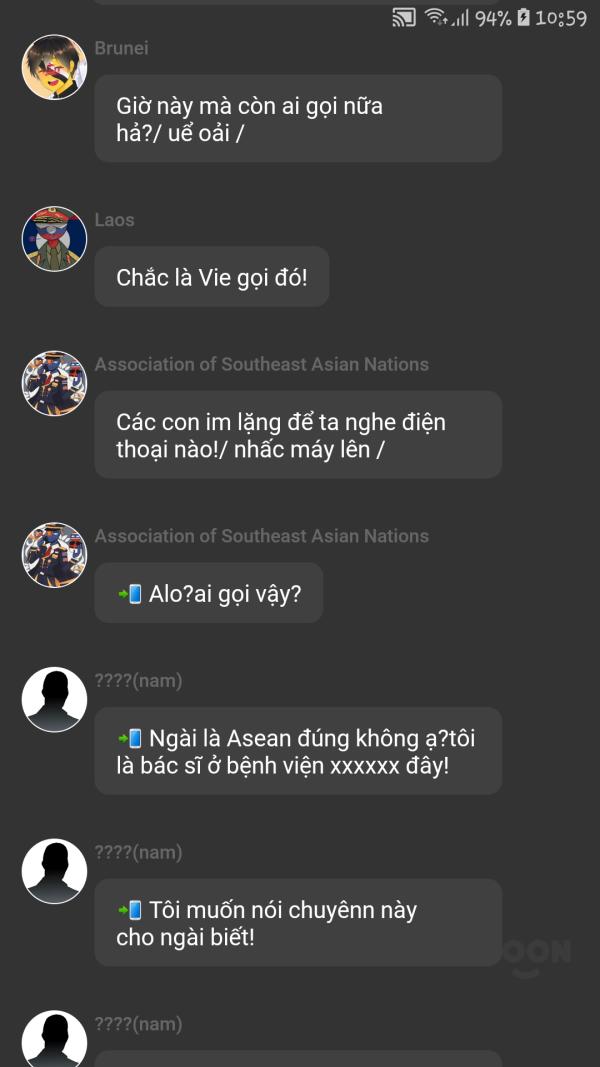Tap unknown caller avatar beside "Ngài là Asean"
This screenshot has width=600, height=1067.
click(x=54, y=699)
